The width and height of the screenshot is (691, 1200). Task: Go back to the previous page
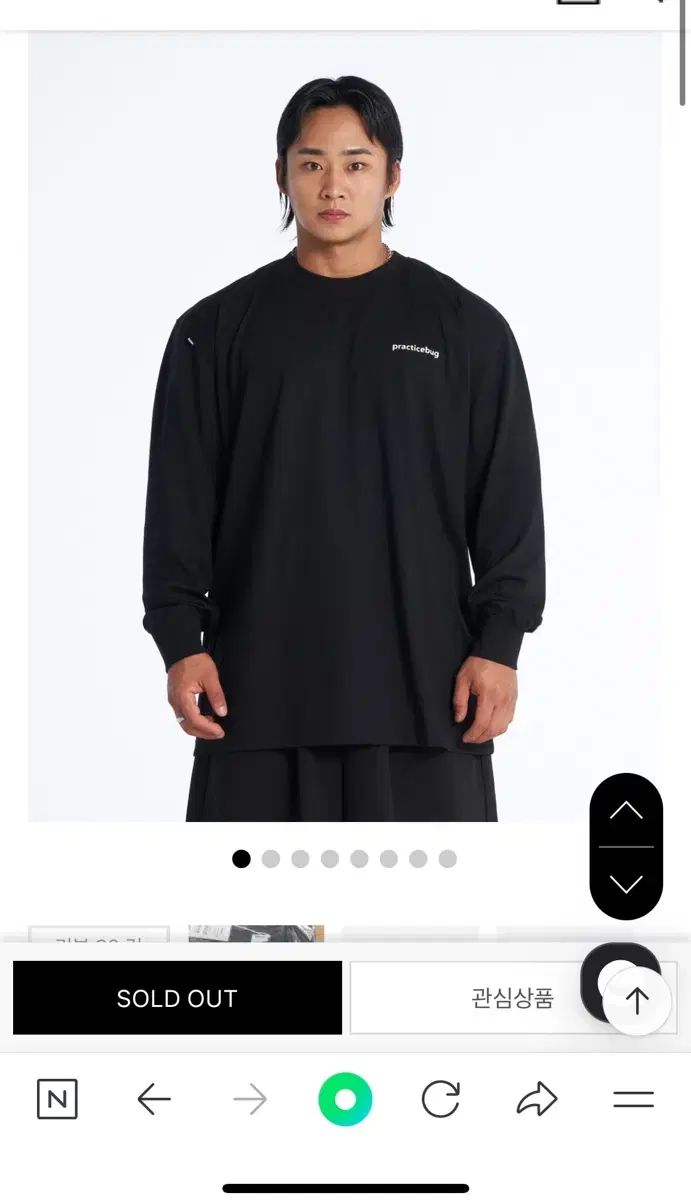point(153,1100)
